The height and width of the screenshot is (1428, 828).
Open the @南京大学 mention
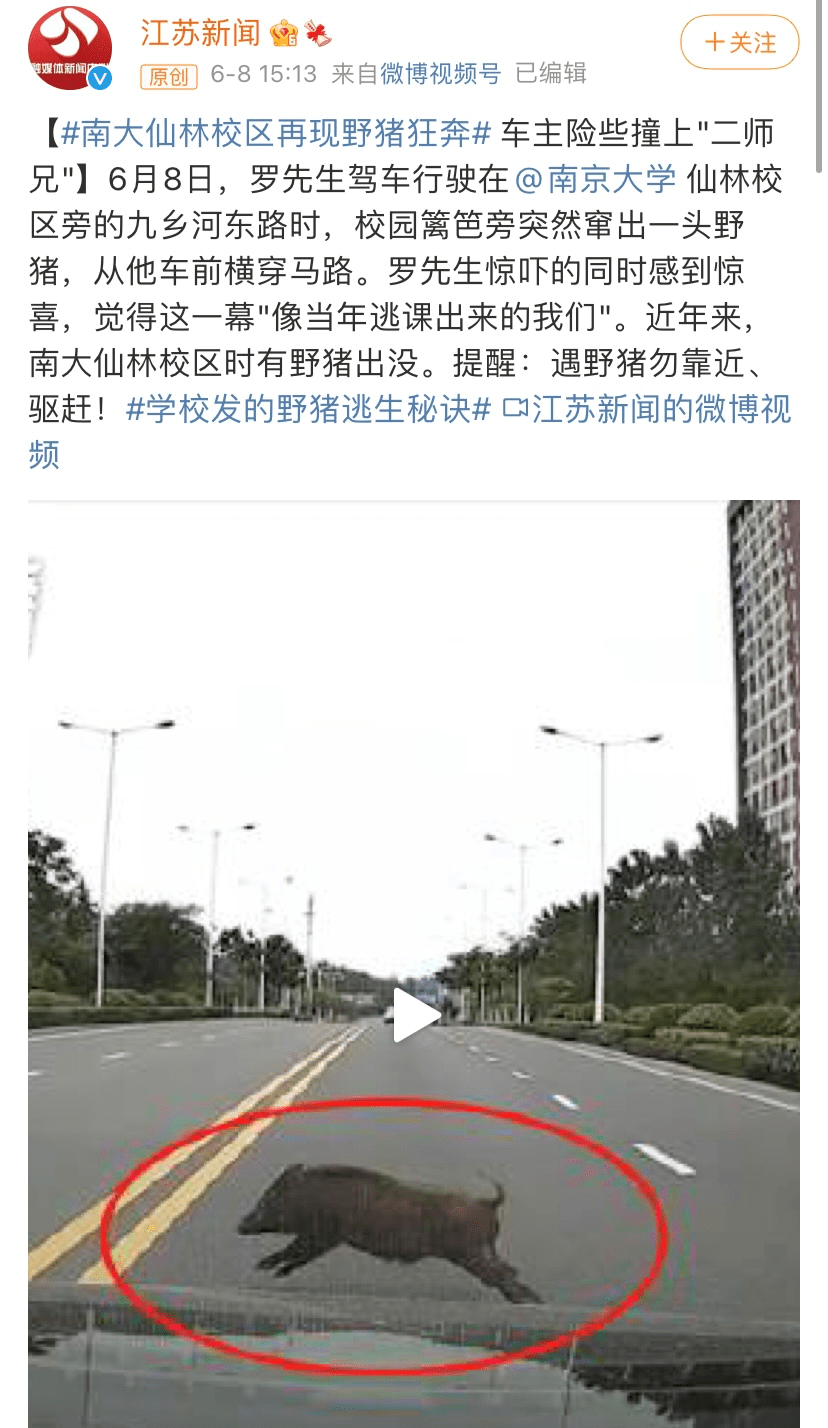(x=595, y=180)
